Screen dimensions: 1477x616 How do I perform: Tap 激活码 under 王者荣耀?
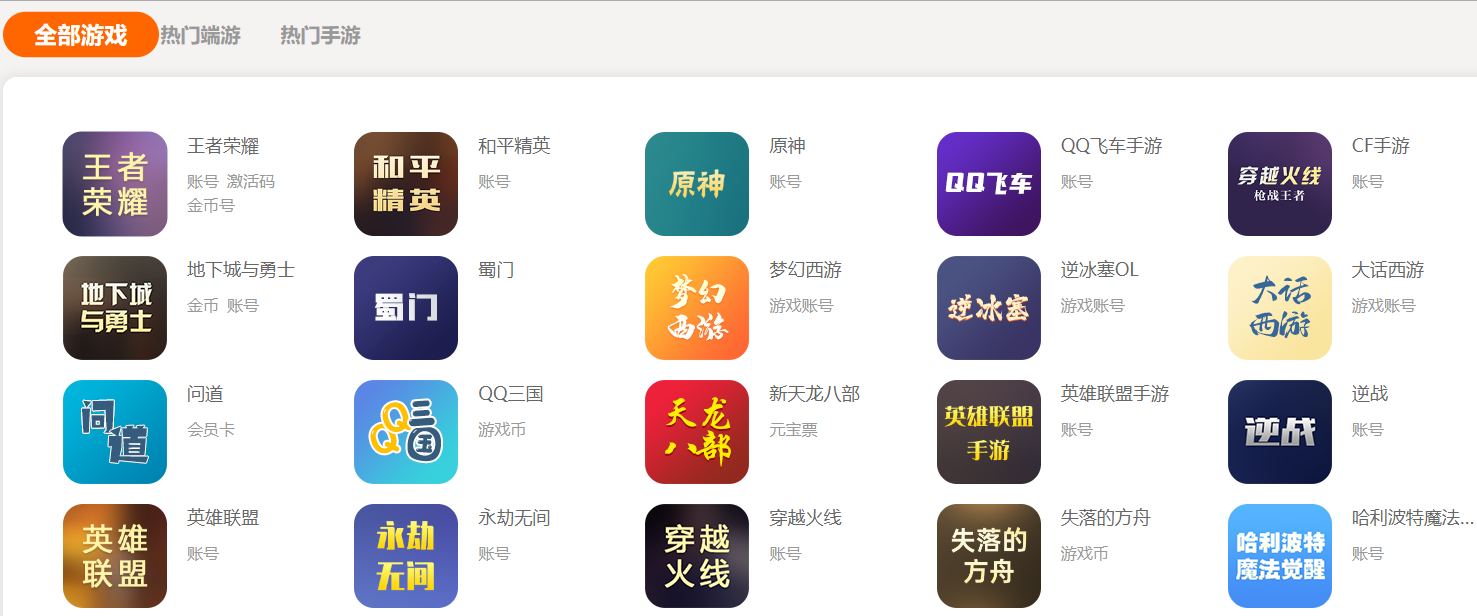250,182
